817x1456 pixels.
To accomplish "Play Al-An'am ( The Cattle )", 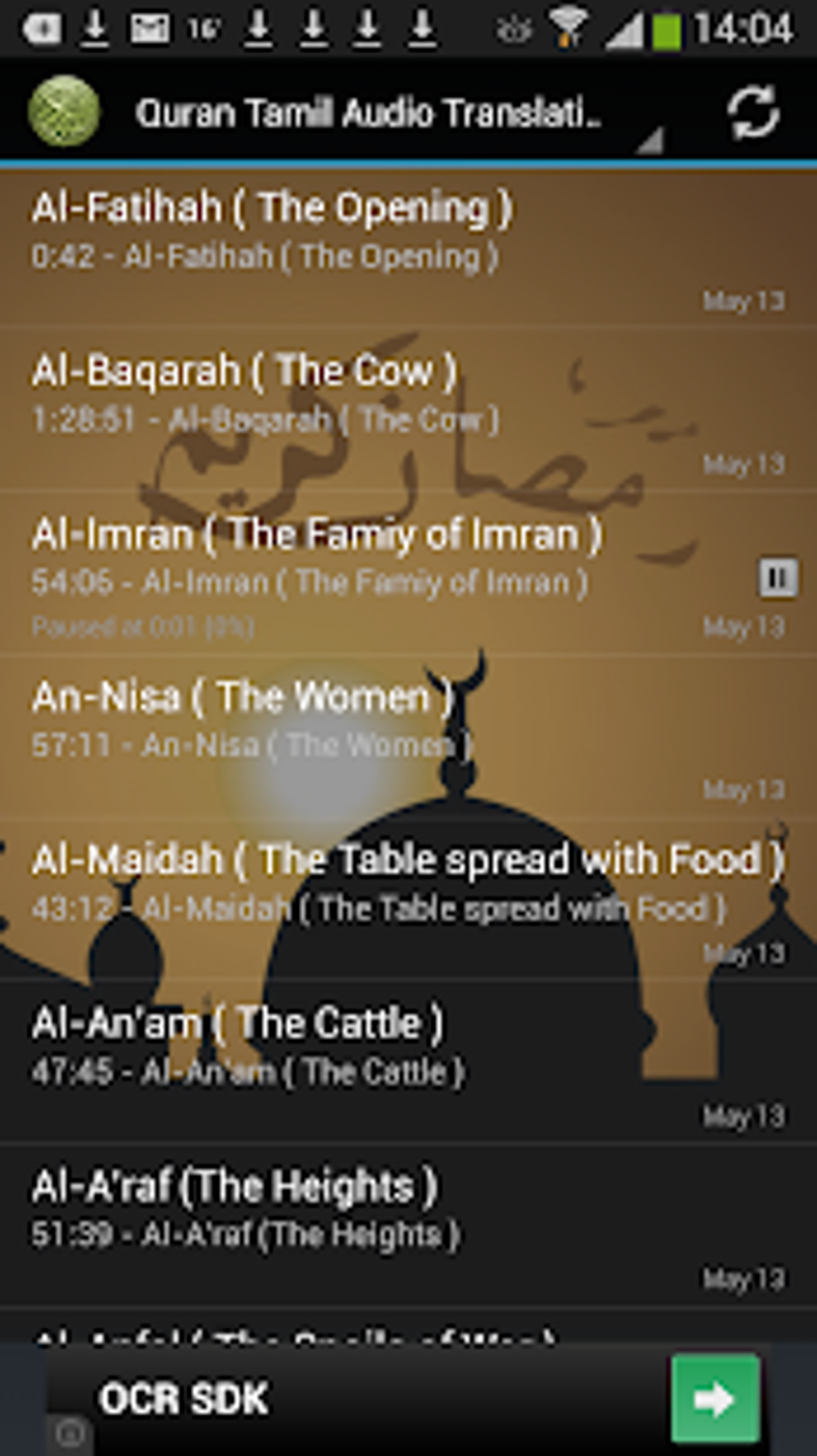I will (x=408, y=1062).
